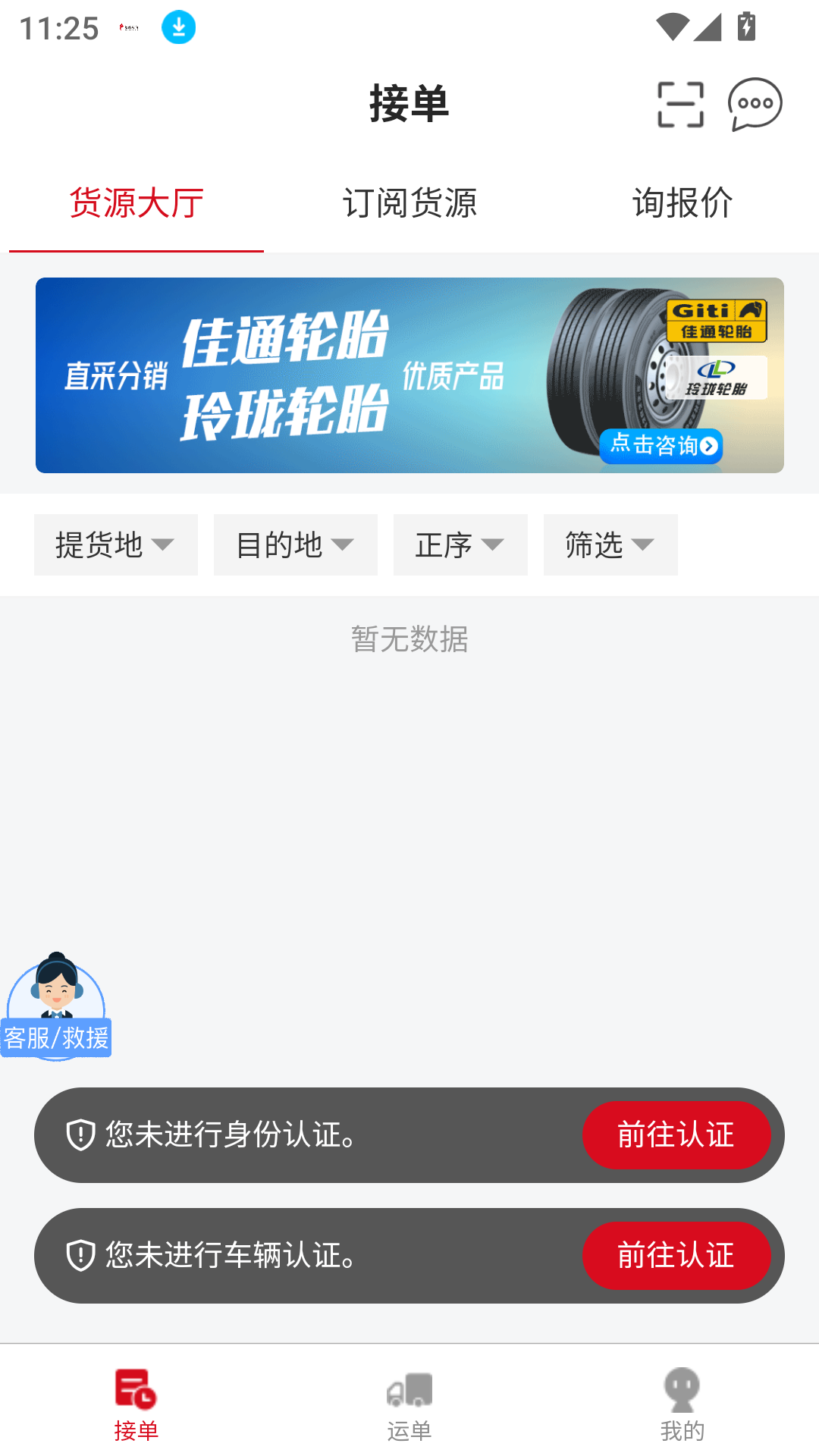
Task: Tap 前往认证 for vehicle verification
Action: point(676,1256)
